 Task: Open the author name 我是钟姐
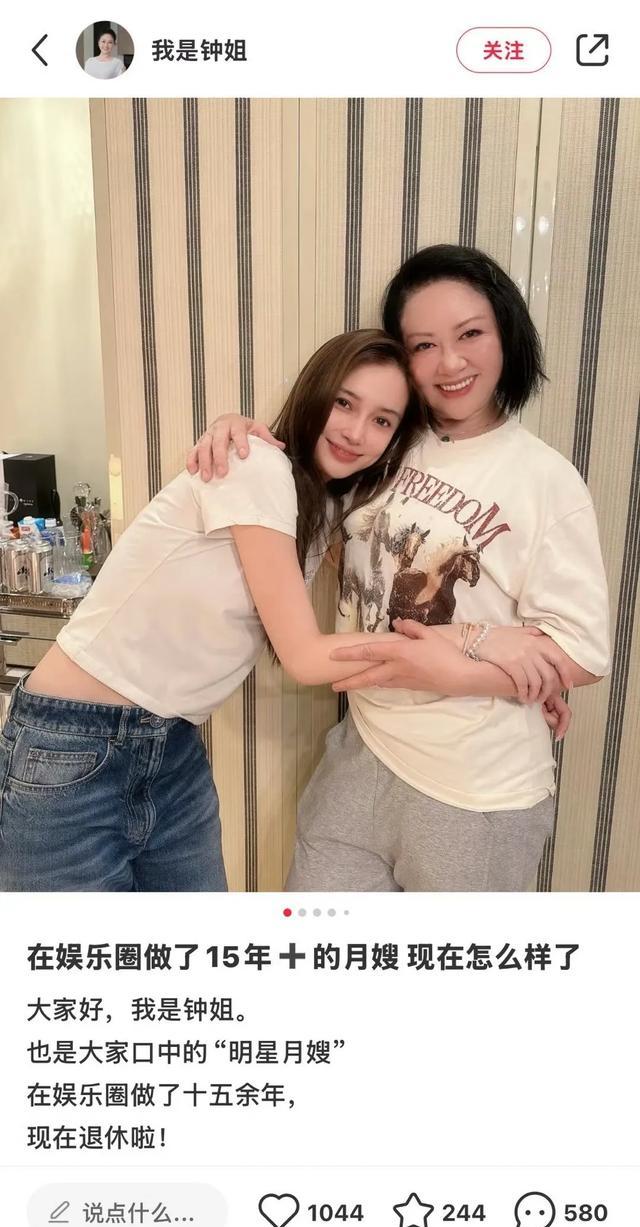pos(199,50)
